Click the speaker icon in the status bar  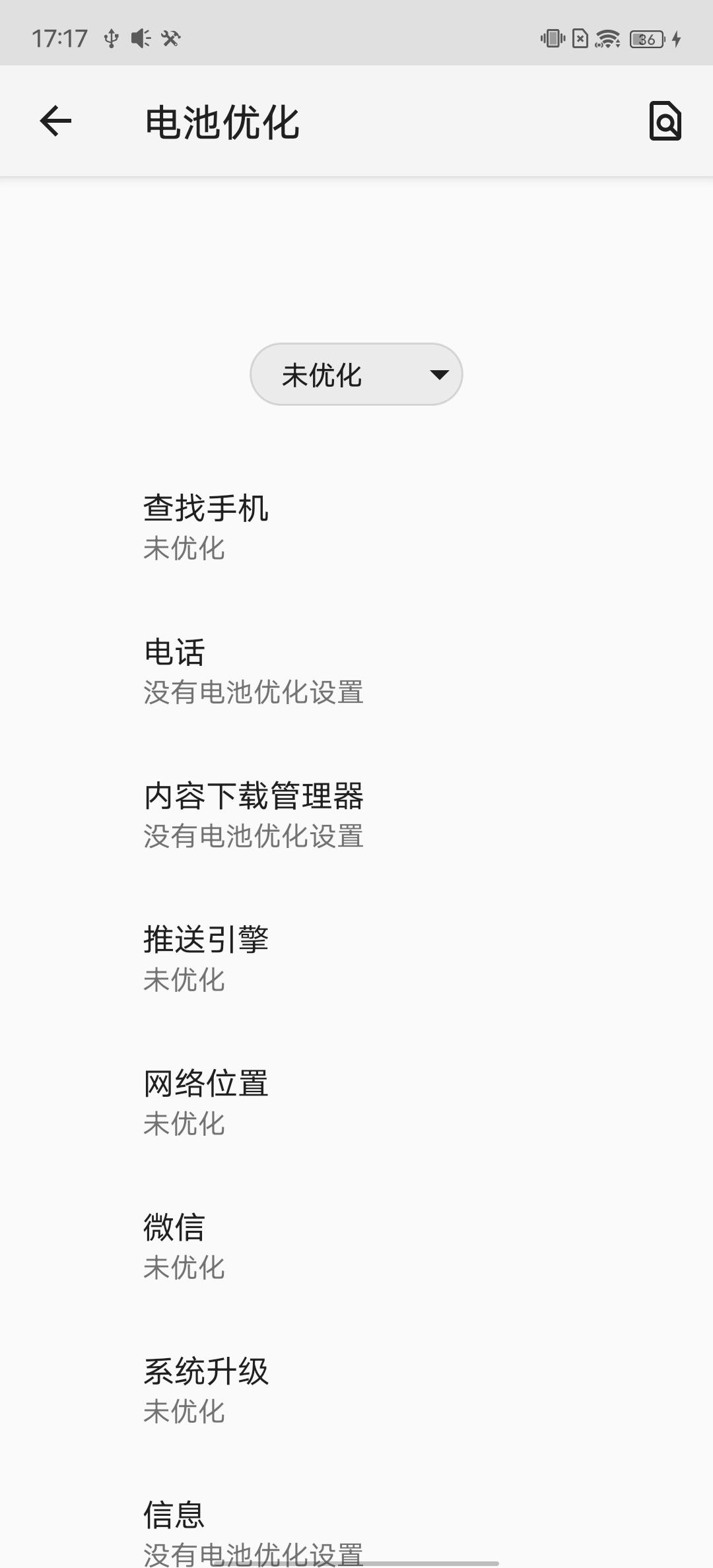[x=140, y=40]
